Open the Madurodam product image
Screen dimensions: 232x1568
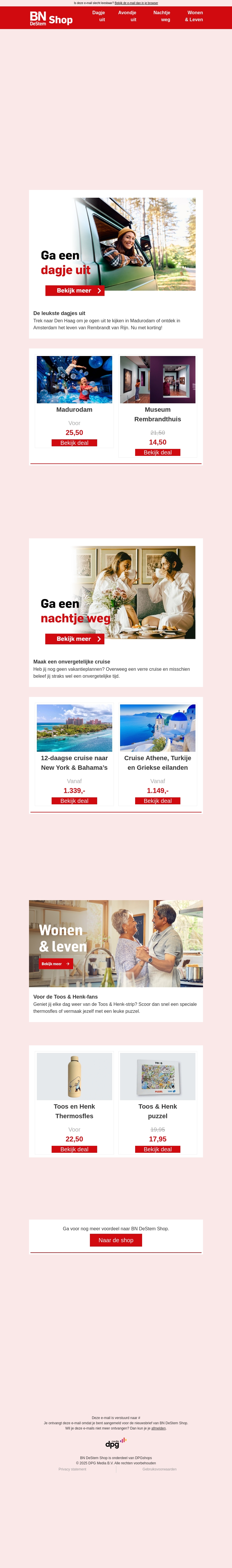[74, 379]
